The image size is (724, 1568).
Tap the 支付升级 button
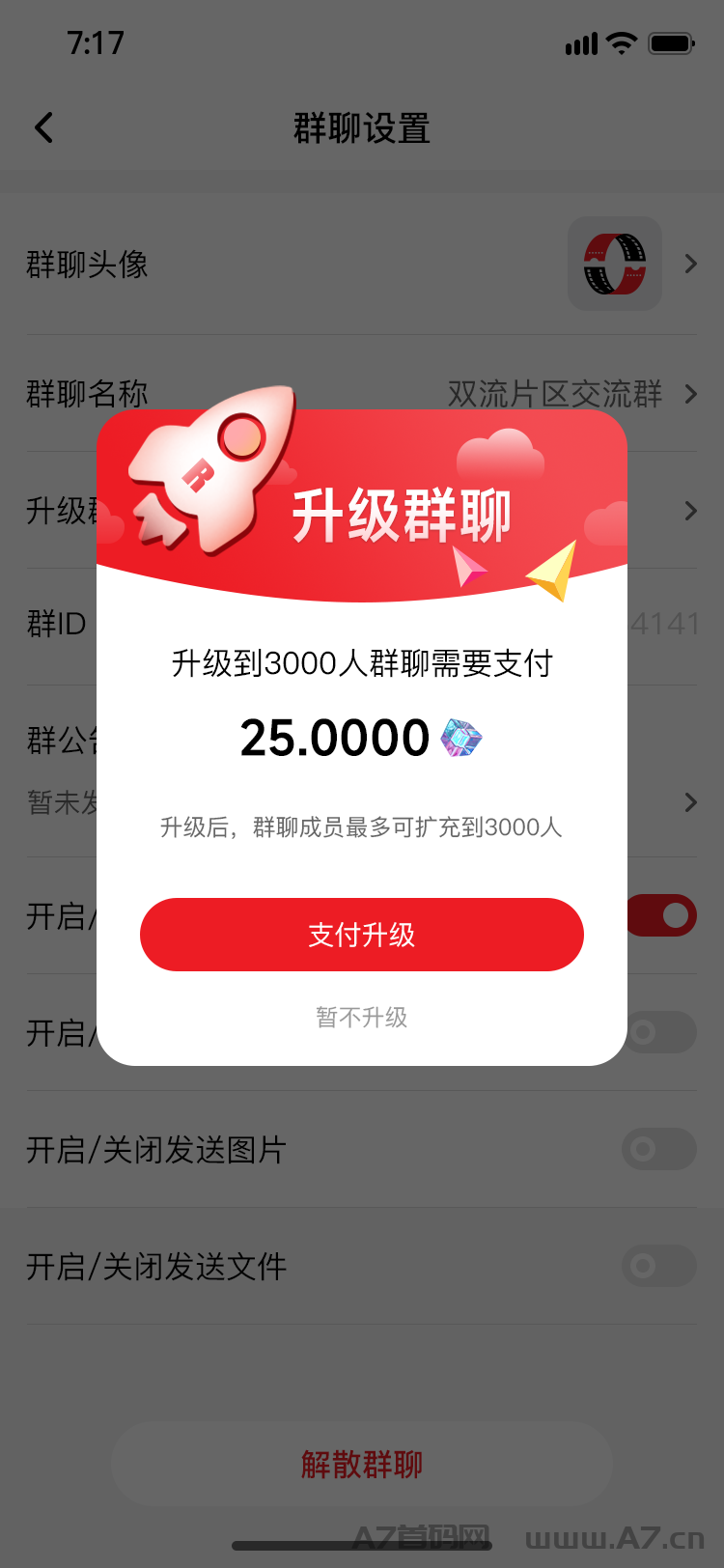(362, 935)
